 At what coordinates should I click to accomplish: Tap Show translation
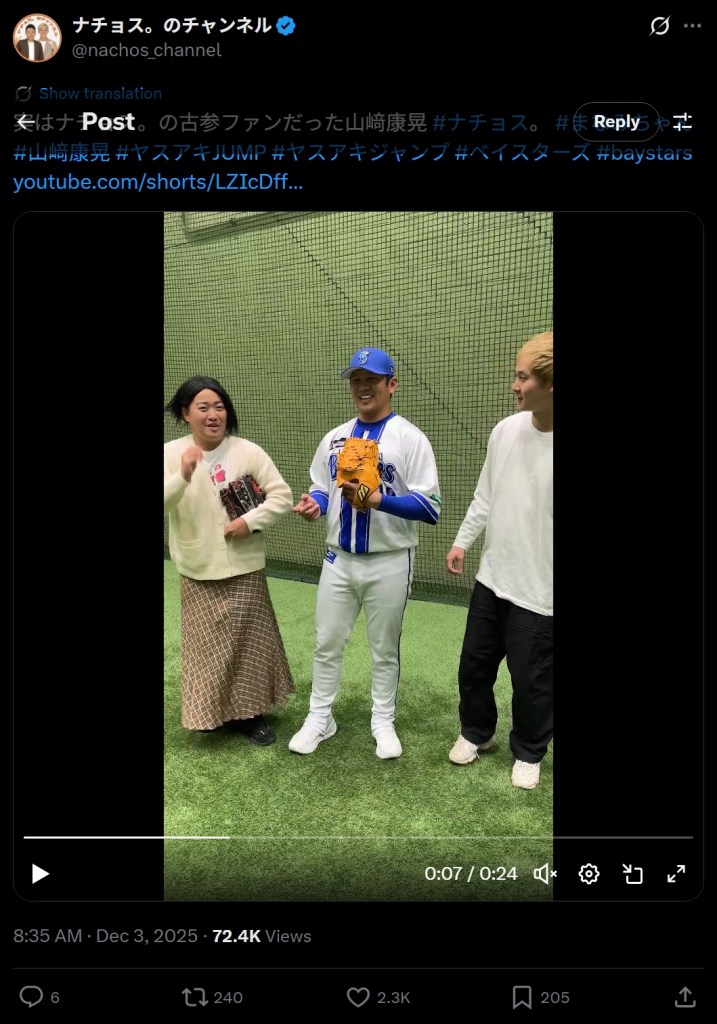pos(100,93)
